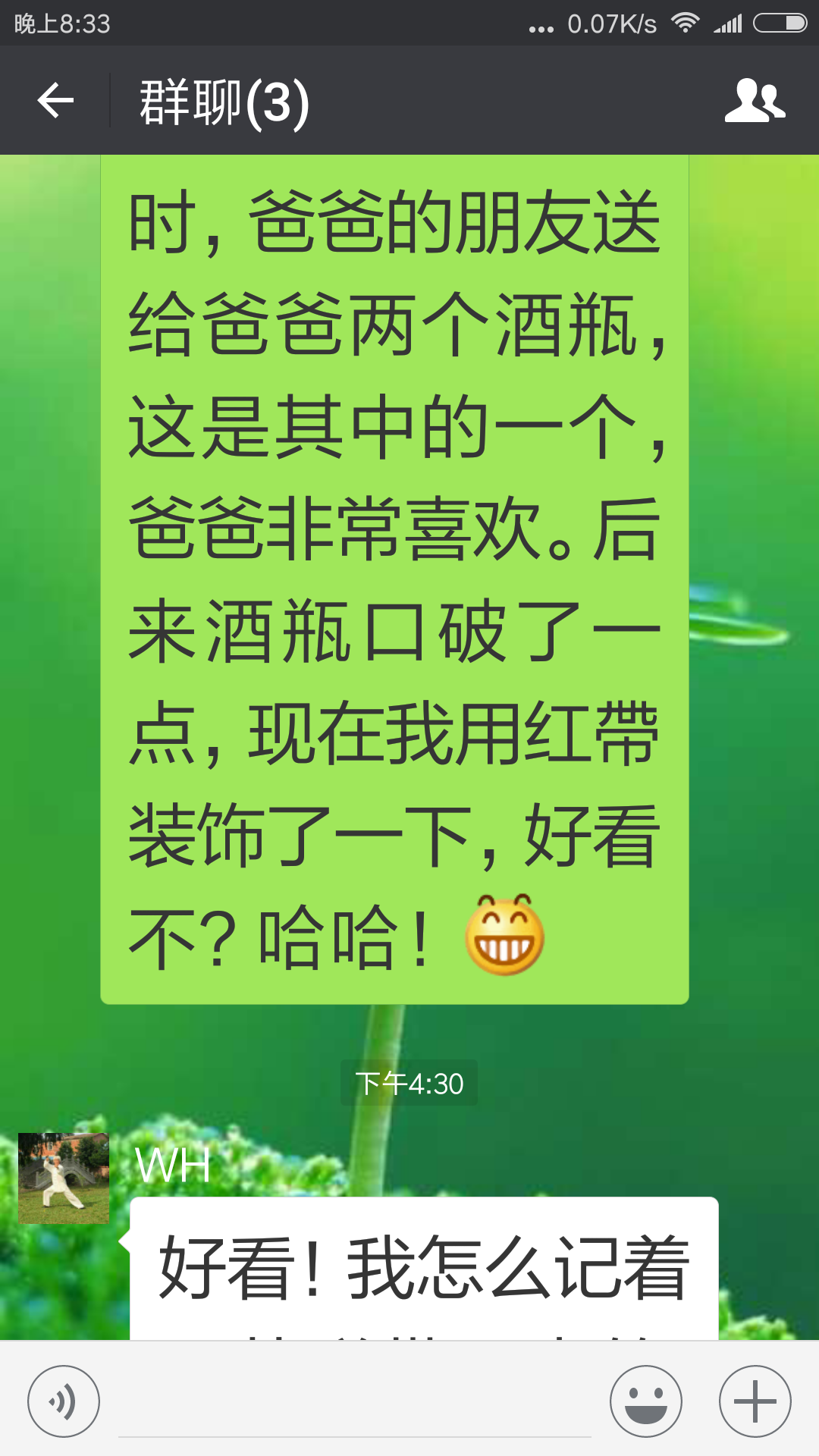The width and height of the screenshot is (819, 1456).
Task: Focus the message text field
Action: [354, 1403]
